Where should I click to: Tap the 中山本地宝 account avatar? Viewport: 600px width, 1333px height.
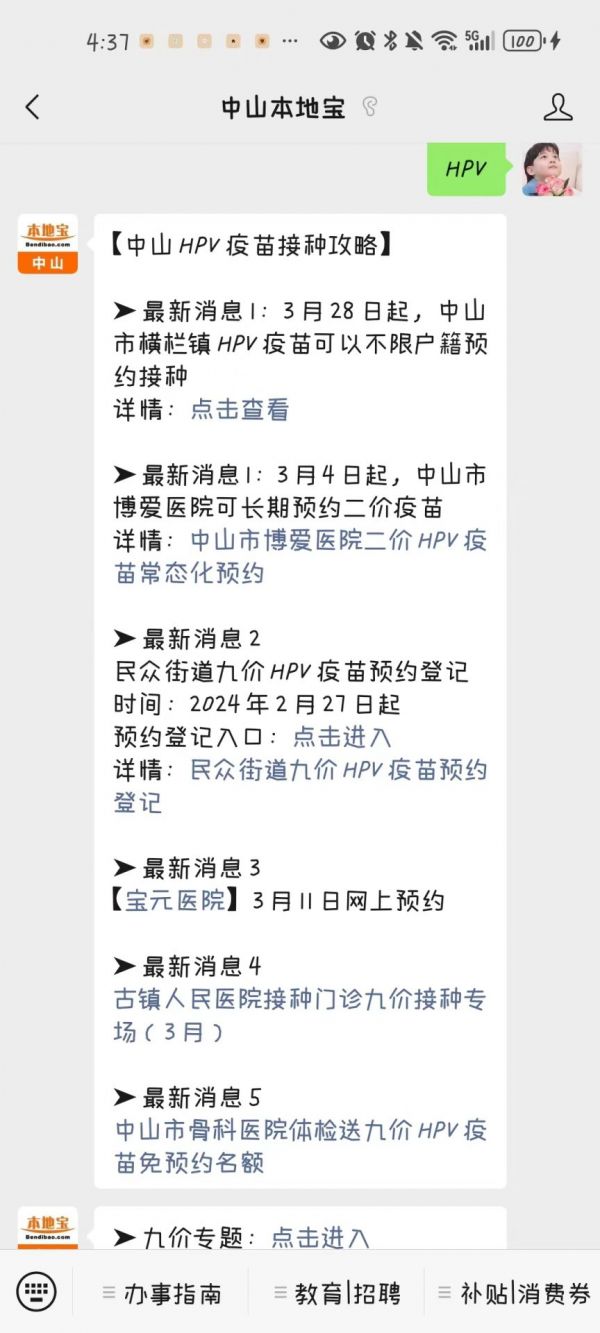tap(48, 243)
